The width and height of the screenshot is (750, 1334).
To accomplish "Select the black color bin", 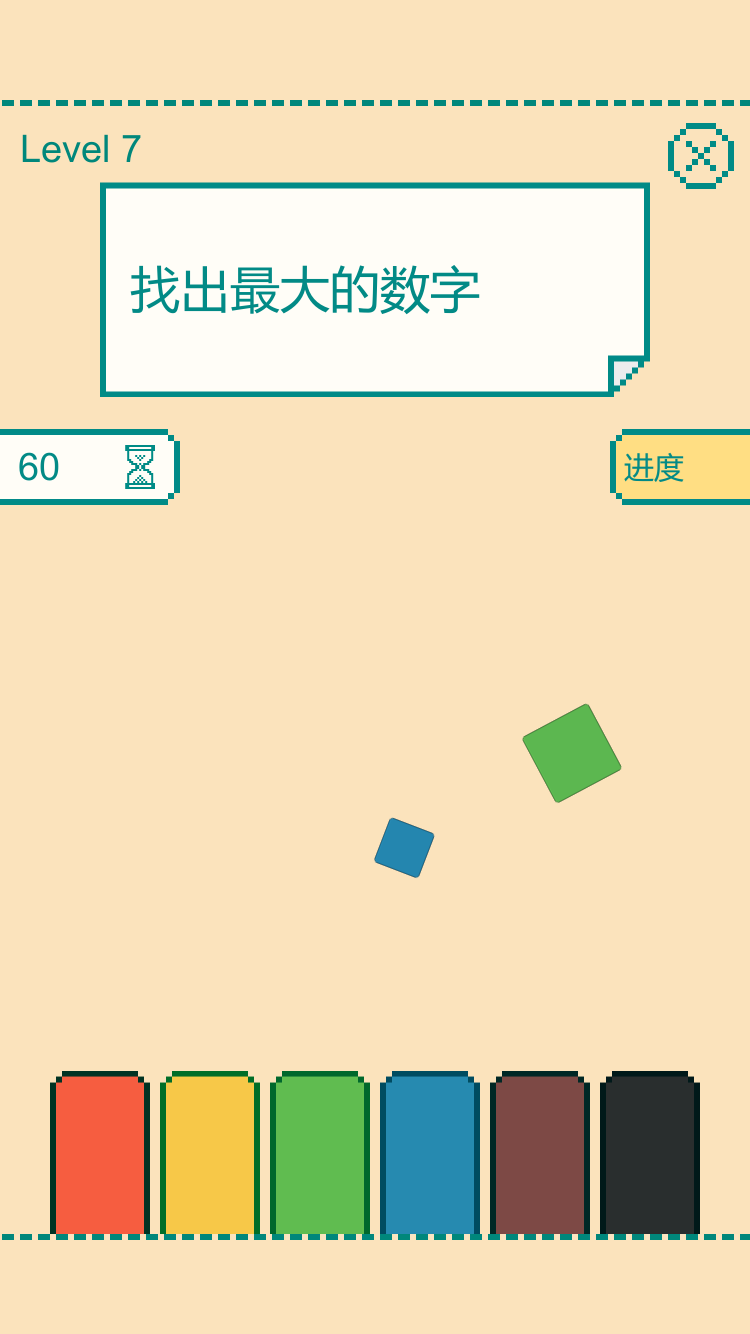I will tap(650, 1155).
